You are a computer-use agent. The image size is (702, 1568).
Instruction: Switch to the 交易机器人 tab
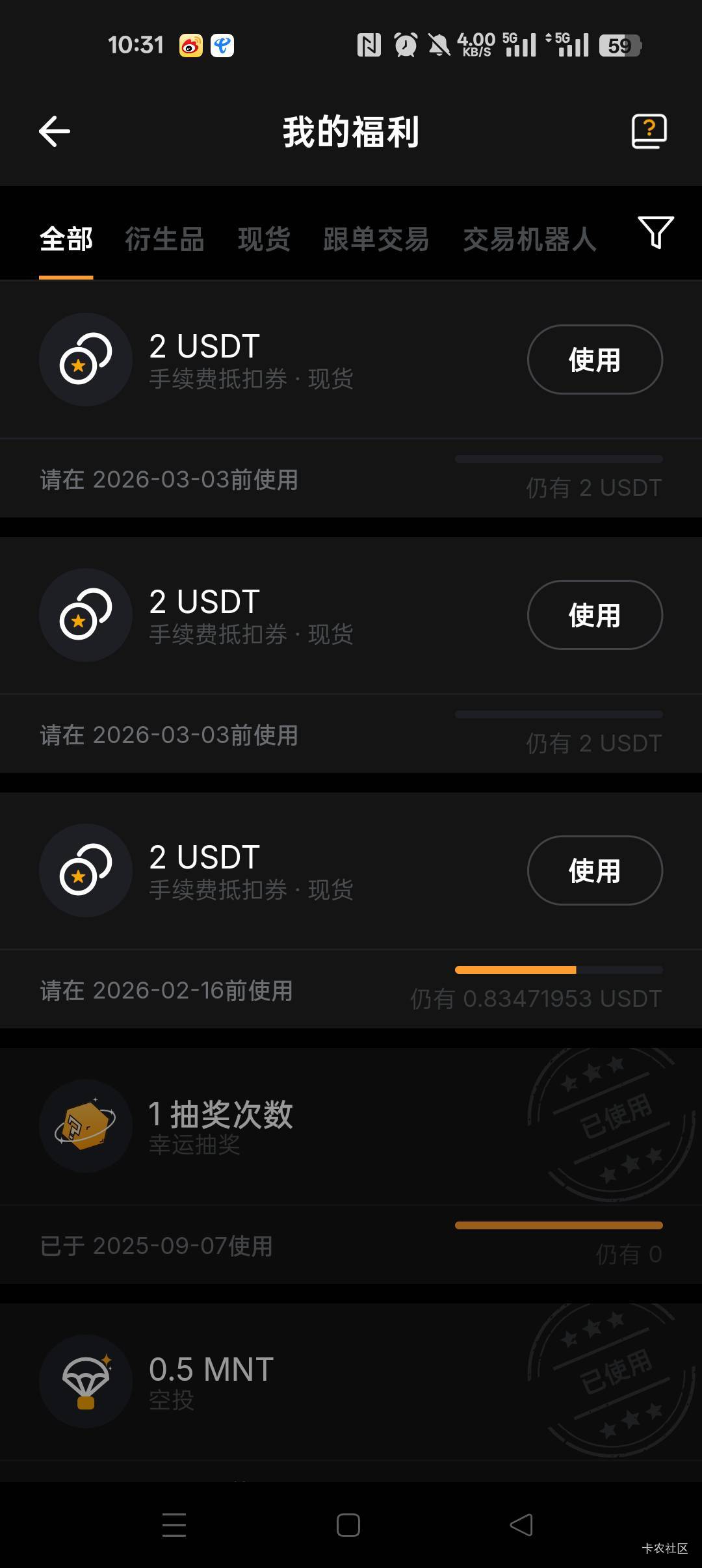(x=530, y=239)
